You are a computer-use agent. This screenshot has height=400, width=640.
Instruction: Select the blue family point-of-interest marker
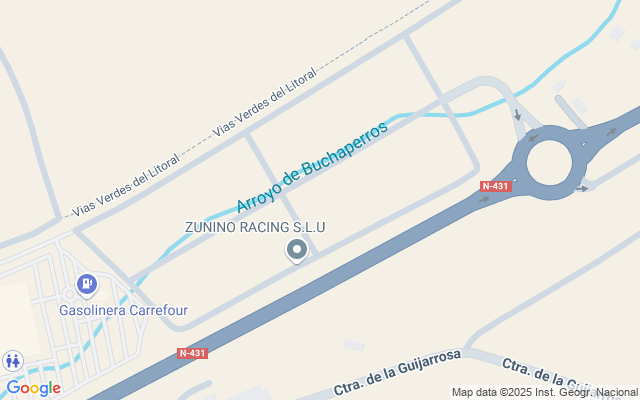point(13,360)
